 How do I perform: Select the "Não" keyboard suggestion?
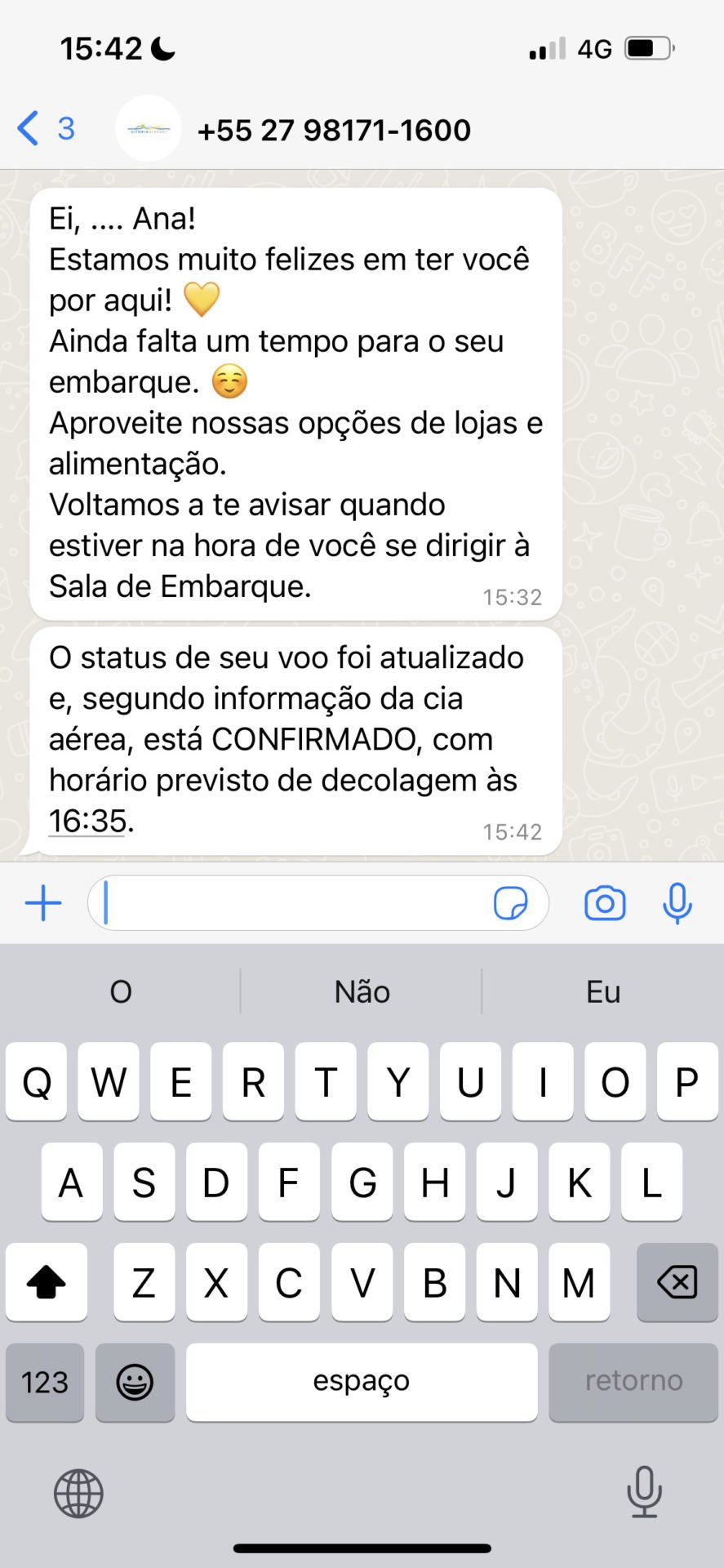362,991
